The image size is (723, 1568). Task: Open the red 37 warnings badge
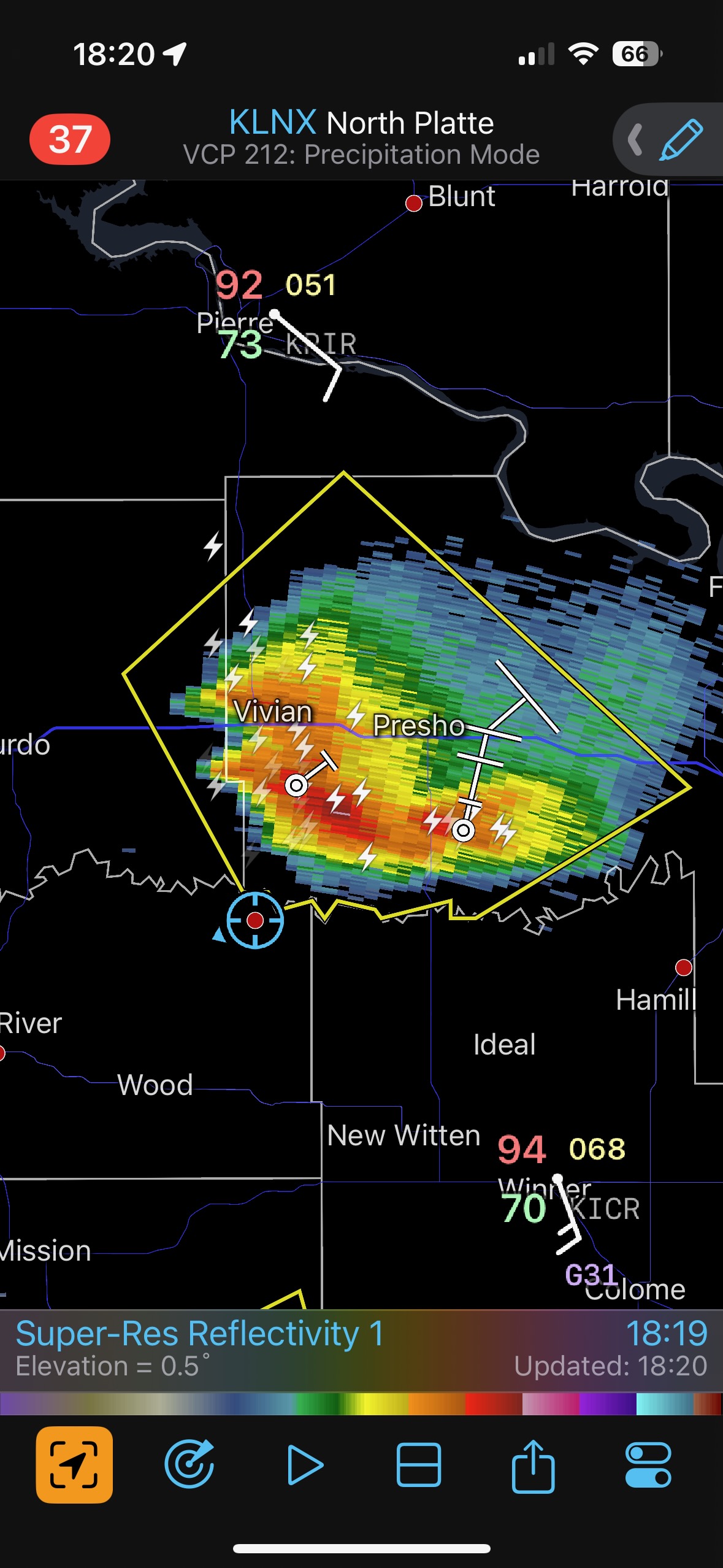coord(70,139)
